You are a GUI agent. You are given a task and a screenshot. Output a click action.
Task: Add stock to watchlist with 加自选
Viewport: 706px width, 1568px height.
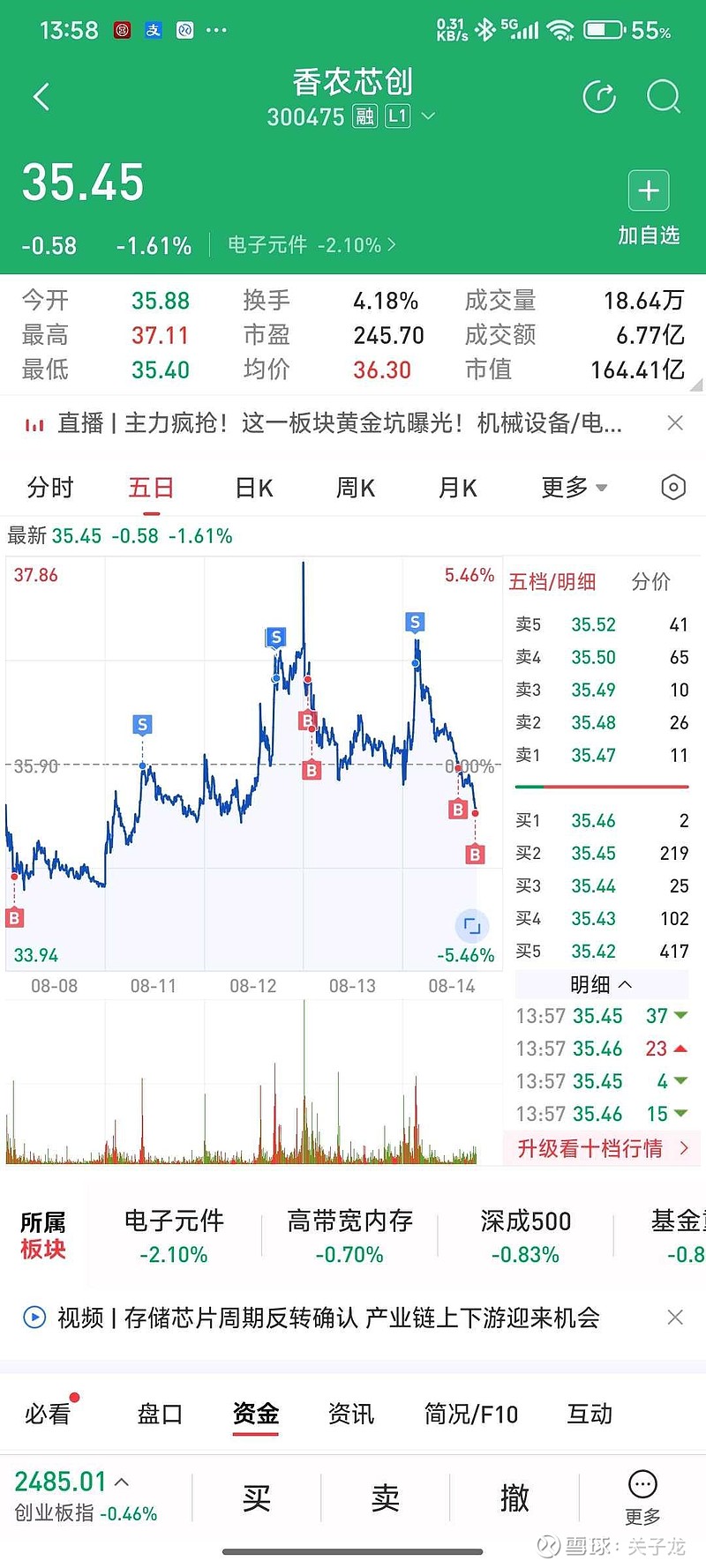[x=649, y=208]
